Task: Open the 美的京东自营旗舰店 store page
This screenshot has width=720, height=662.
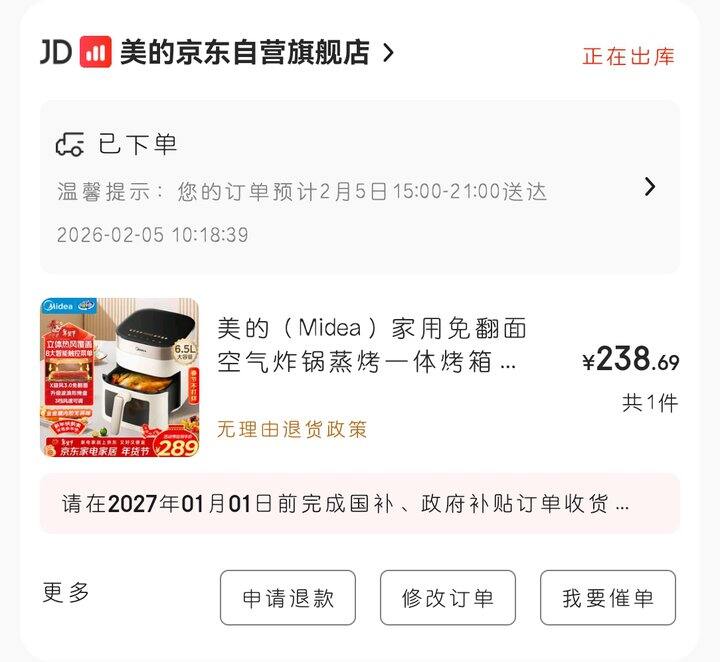Action: (x=244, y=52)
